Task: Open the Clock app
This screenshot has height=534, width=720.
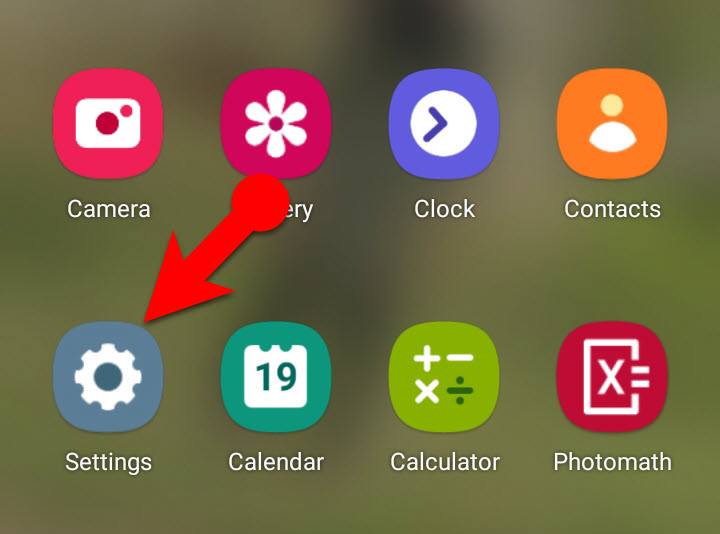Action: [444, 124]
